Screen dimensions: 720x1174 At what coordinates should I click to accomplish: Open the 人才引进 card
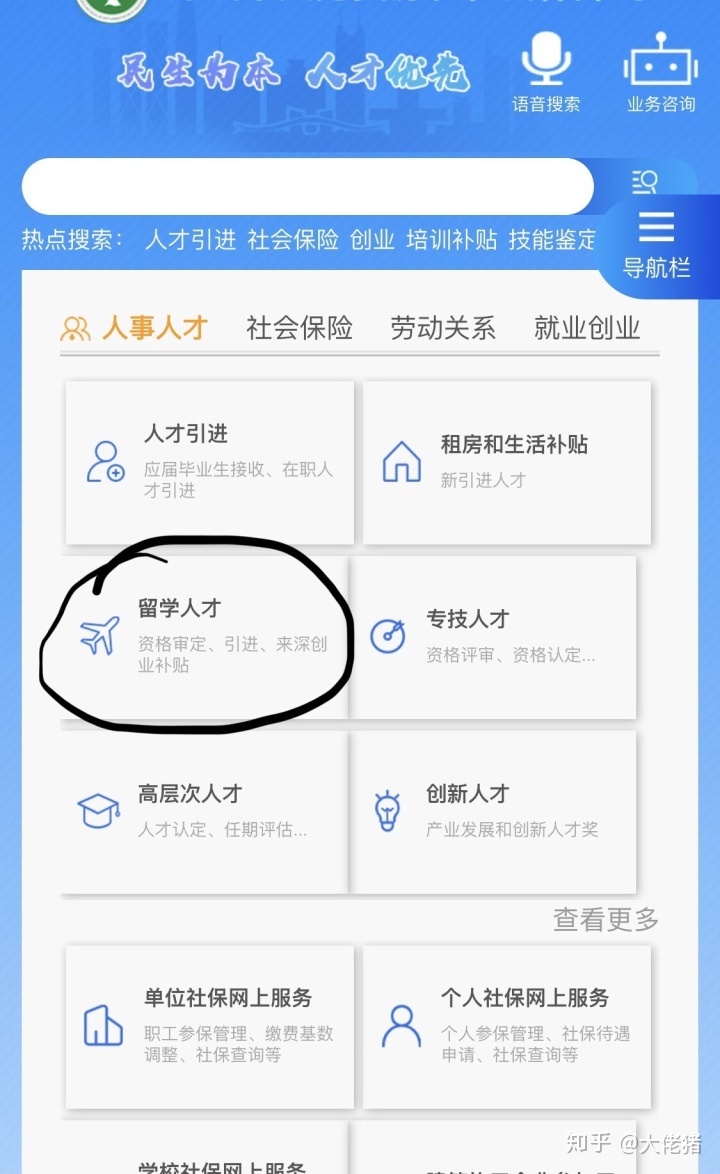[209, 462]
